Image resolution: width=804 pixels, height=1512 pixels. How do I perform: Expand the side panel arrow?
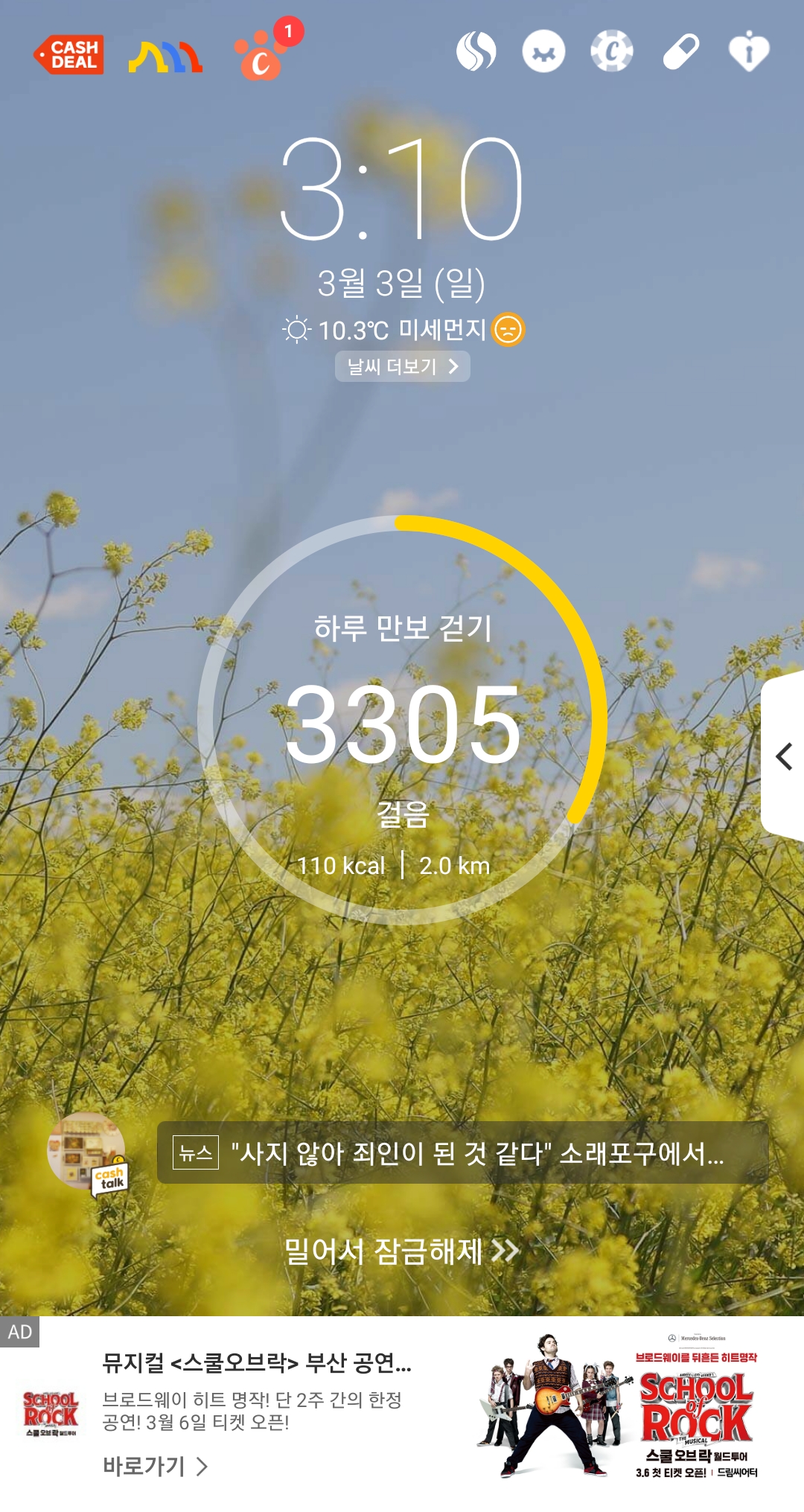click(x=784, y=756)
